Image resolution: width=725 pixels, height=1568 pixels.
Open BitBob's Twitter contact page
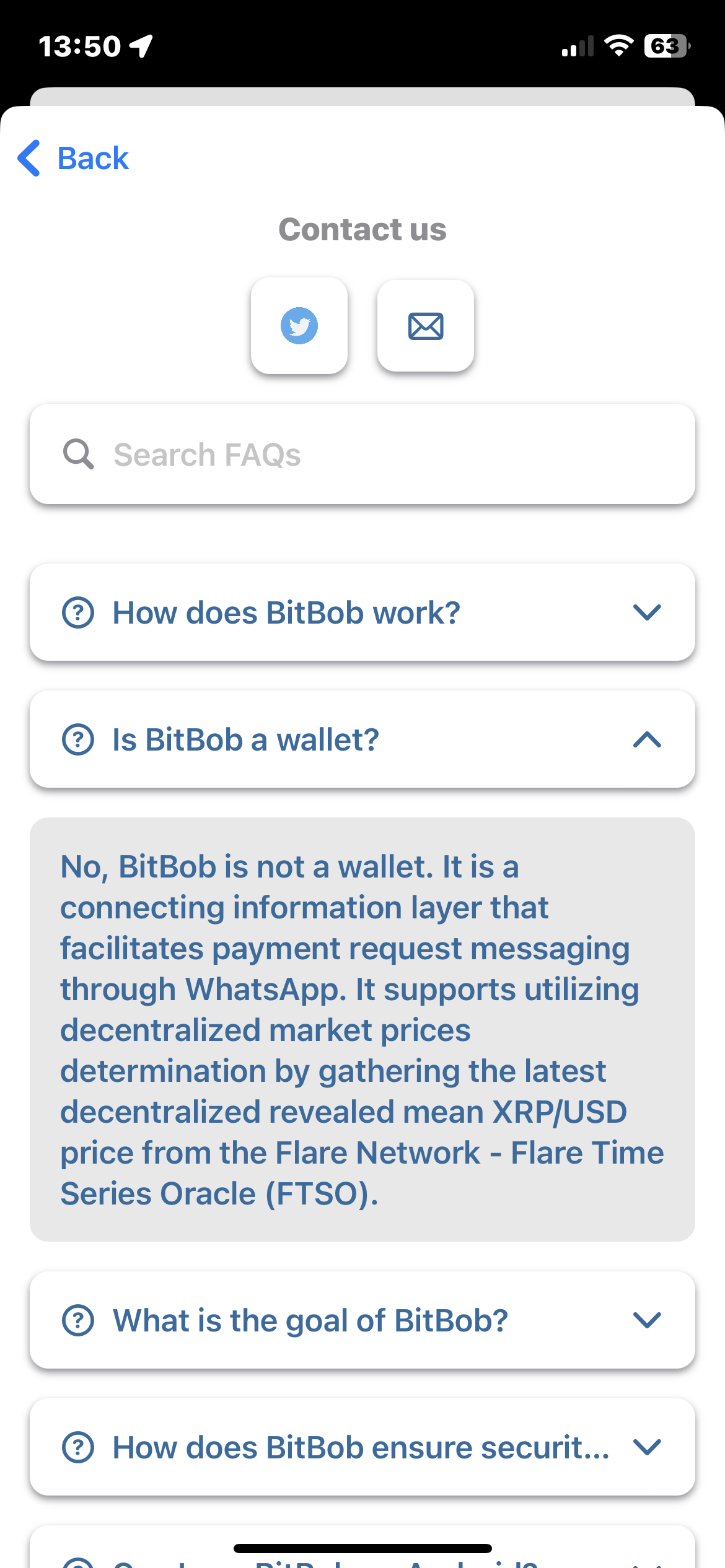(x=299, y=325)
